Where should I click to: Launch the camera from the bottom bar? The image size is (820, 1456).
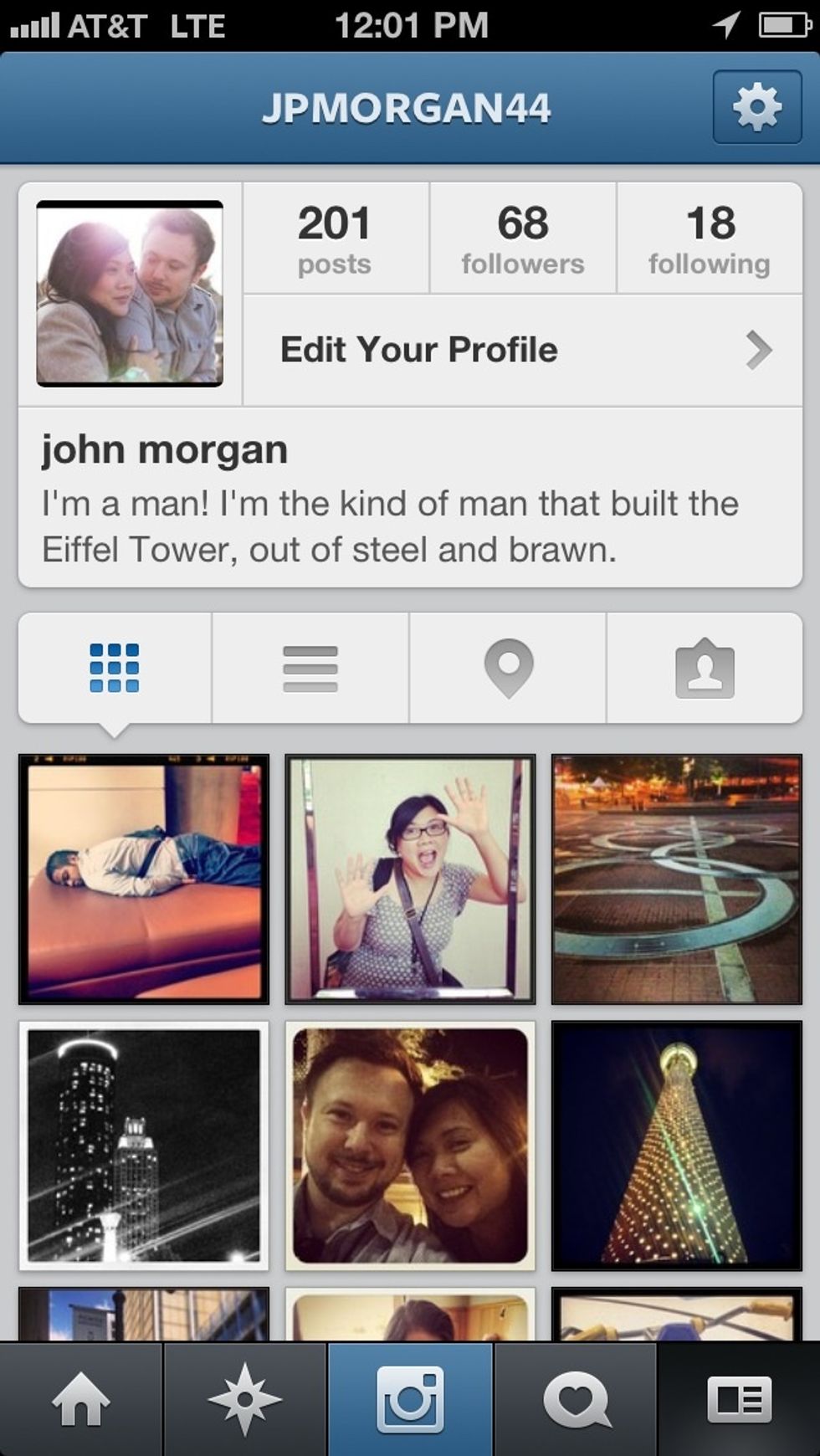click(x=410, y=1400)
